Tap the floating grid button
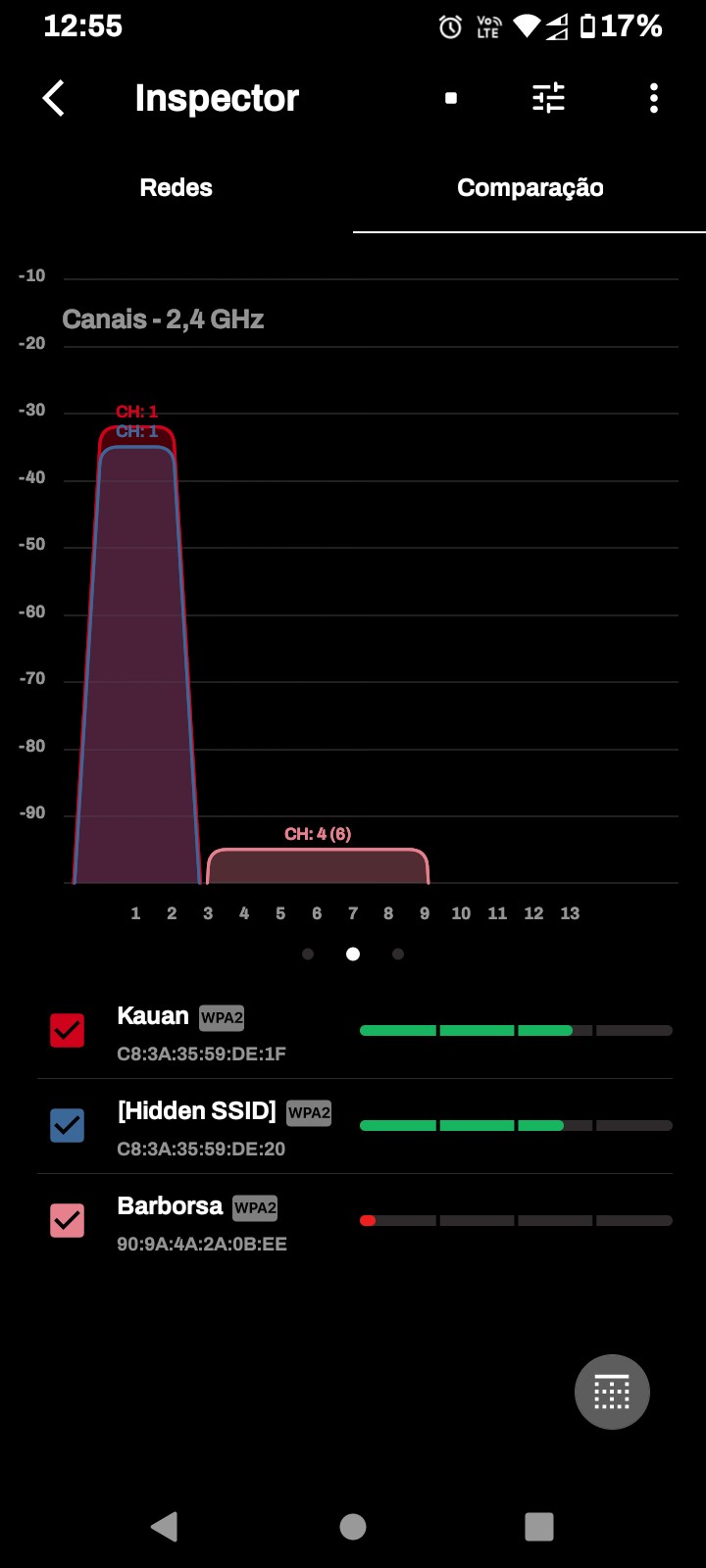Screen dimensions: 706x1568 (612, 1392)
